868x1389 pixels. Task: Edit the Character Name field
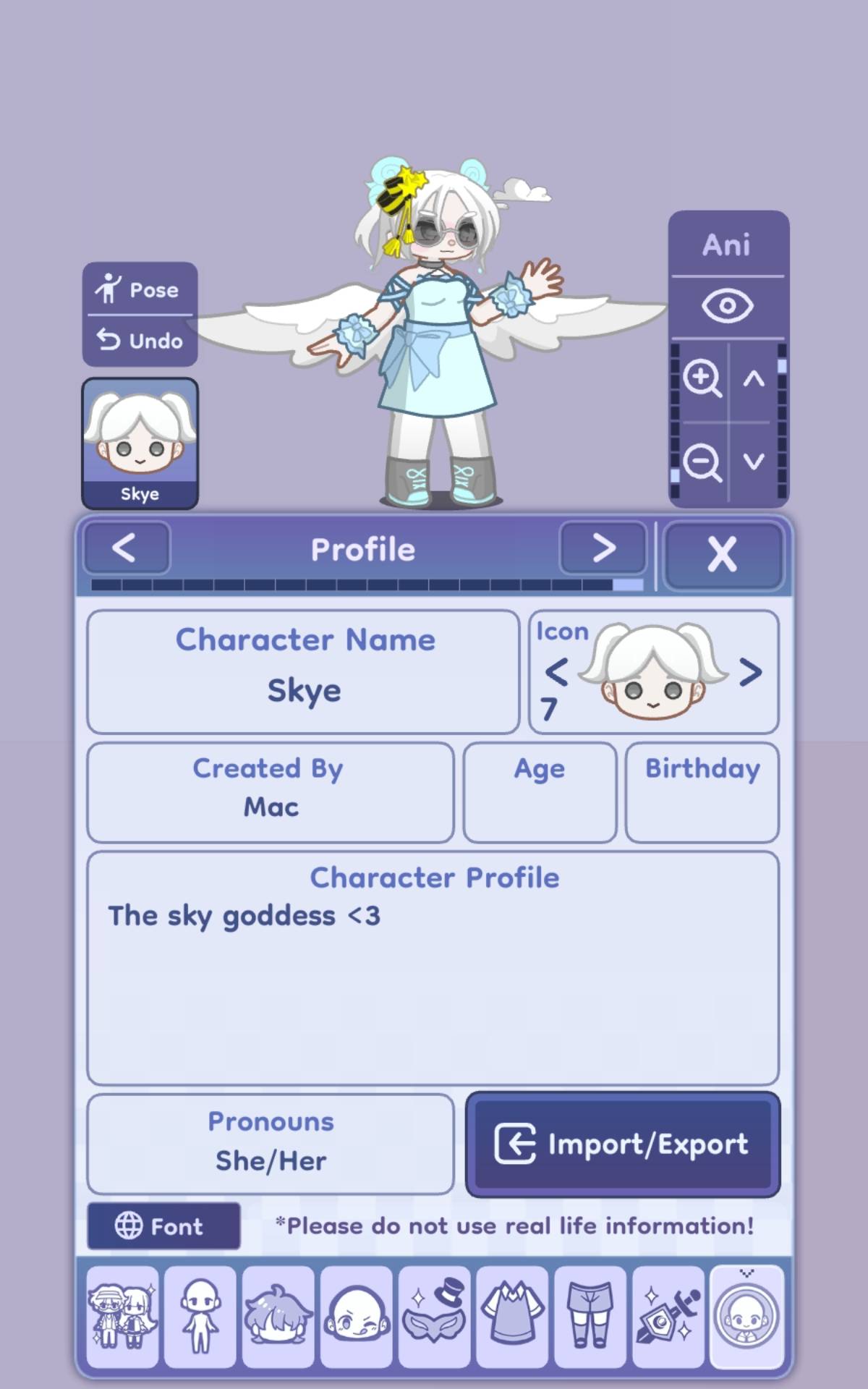click(x=304, y=689)
